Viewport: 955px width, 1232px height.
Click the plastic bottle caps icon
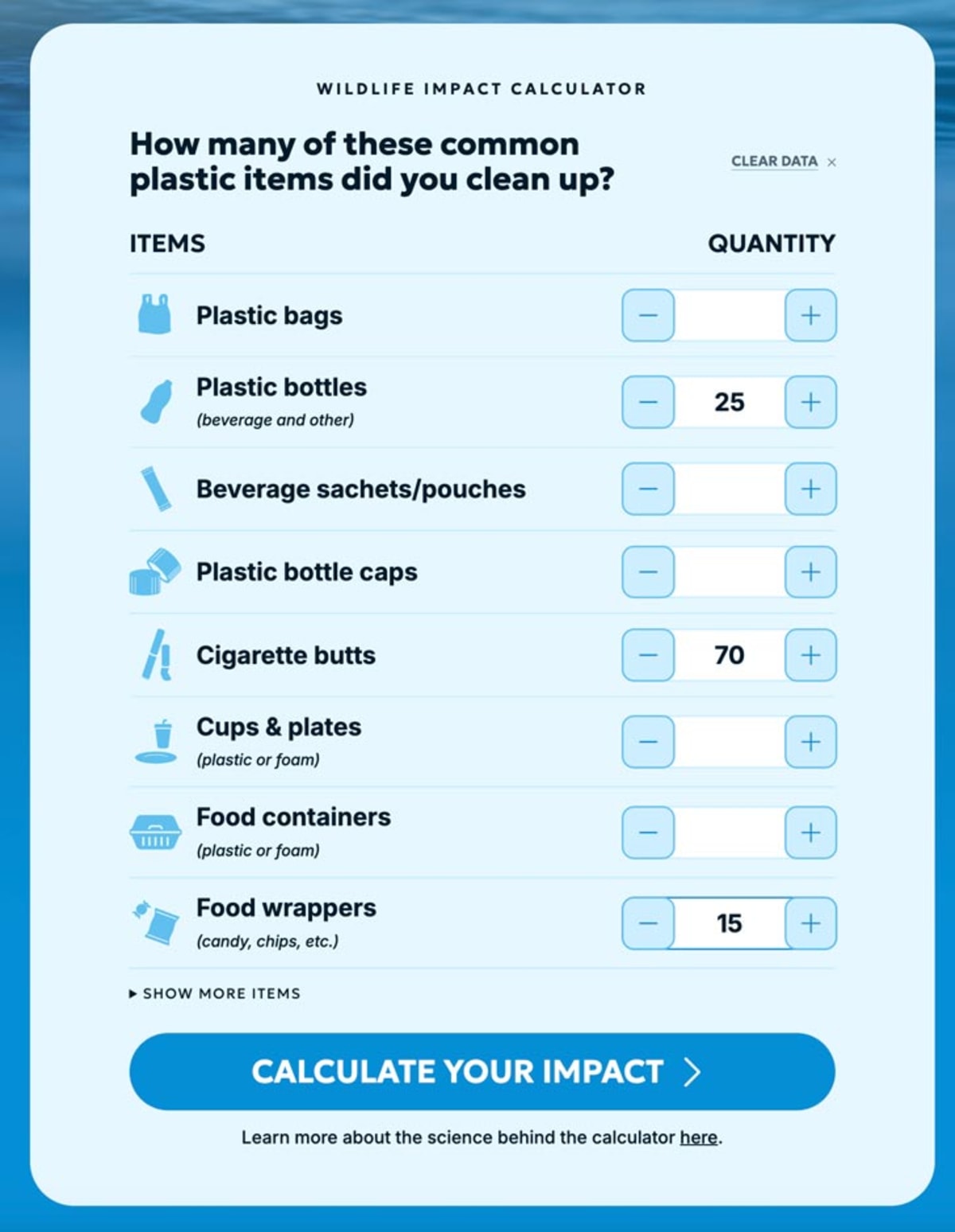(156, 571)
